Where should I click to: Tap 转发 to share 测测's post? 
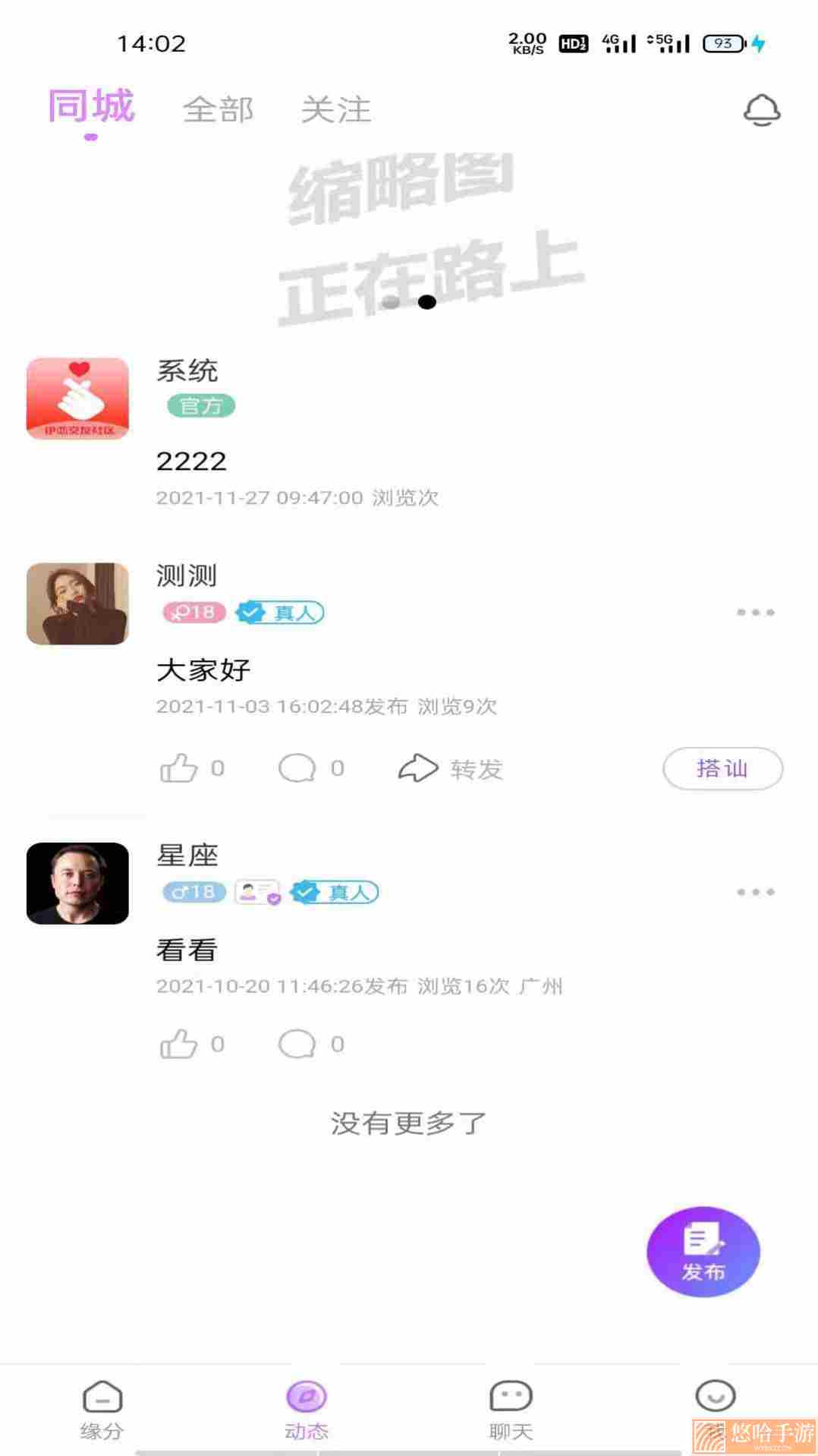click(451, 768)
